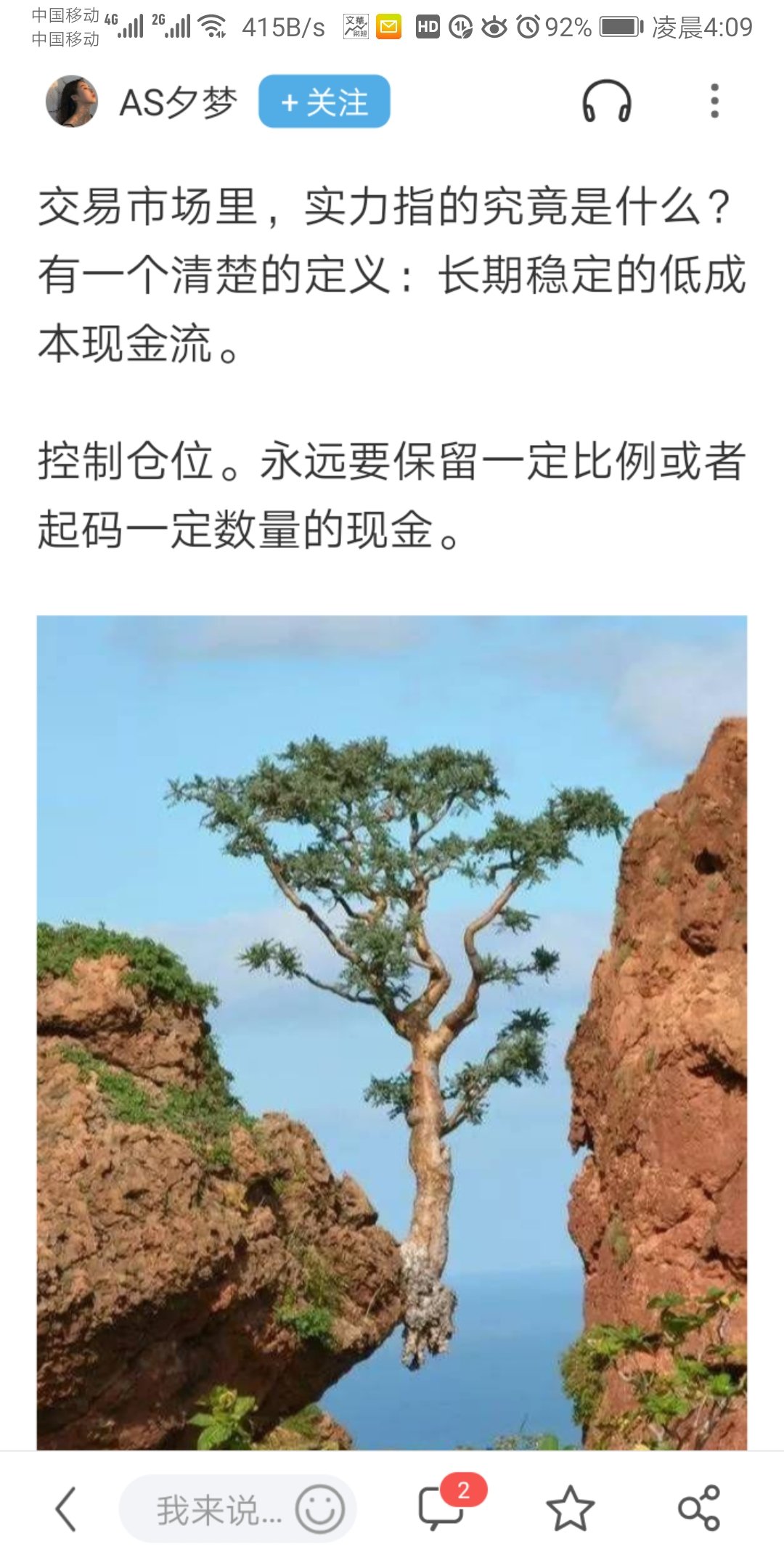The width and height of the screenshot is (784, 1568).
Task: Listen to the article via the headphone icon
Action: point(607,102)
